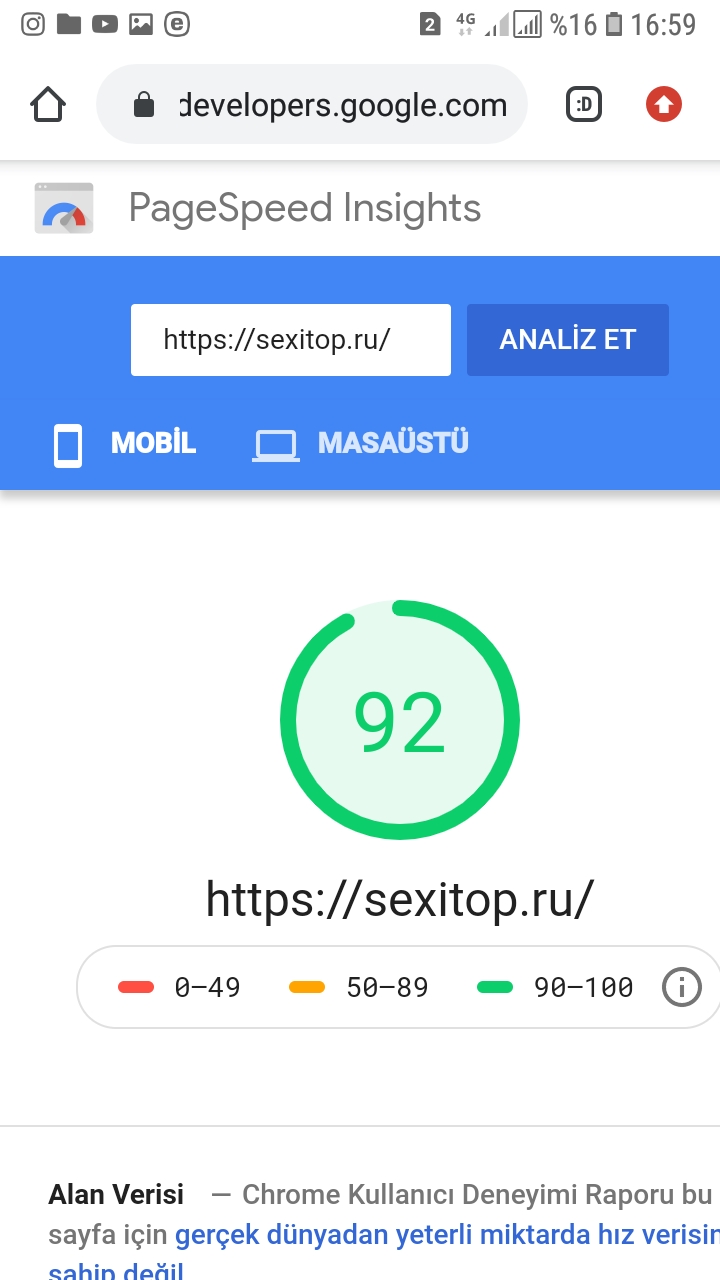This screenshot has height=1280, width=720.
Task: Switch to the MOBİL tab
Action: (125, 443)
